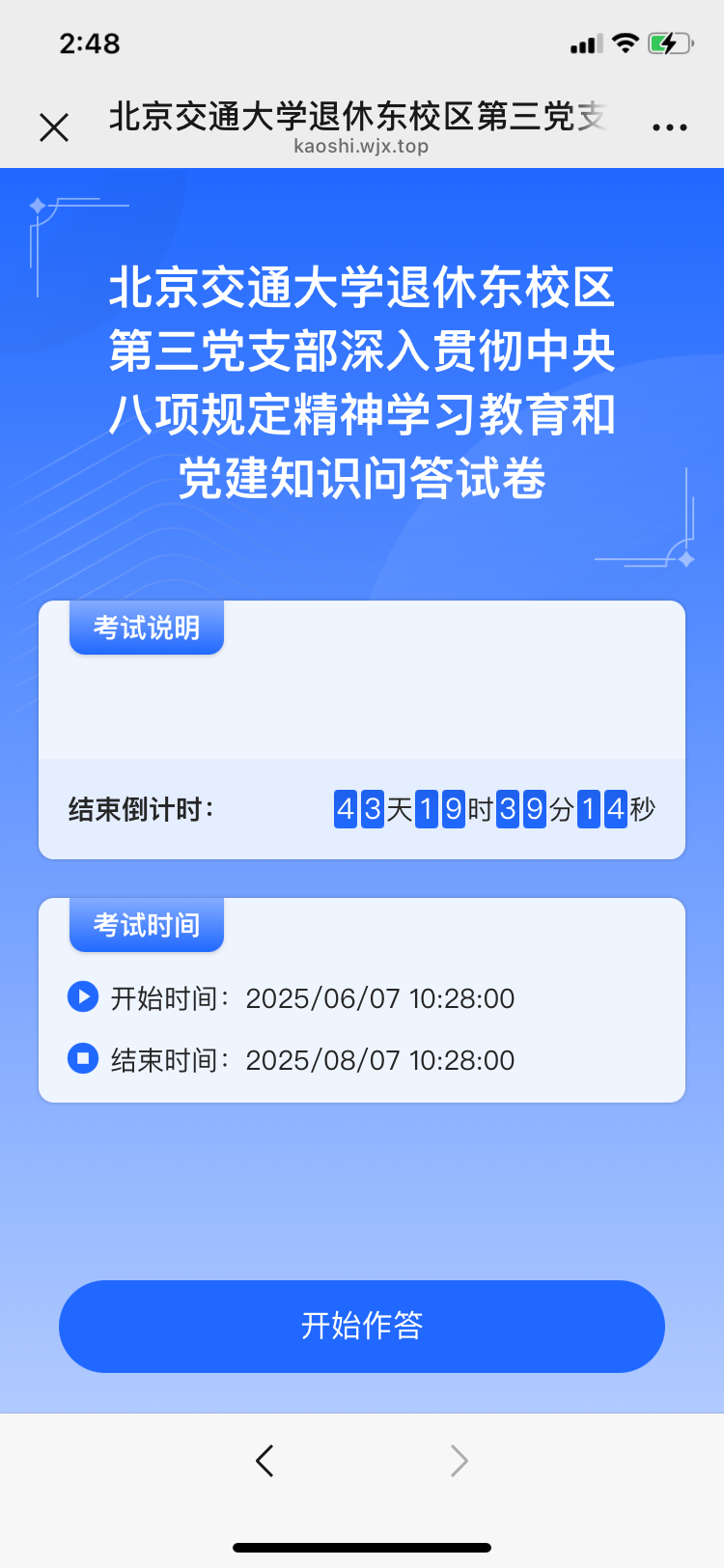The image size is (724, 1568).
Task: Close the exam webpage
Action: (x=54, y=127)
